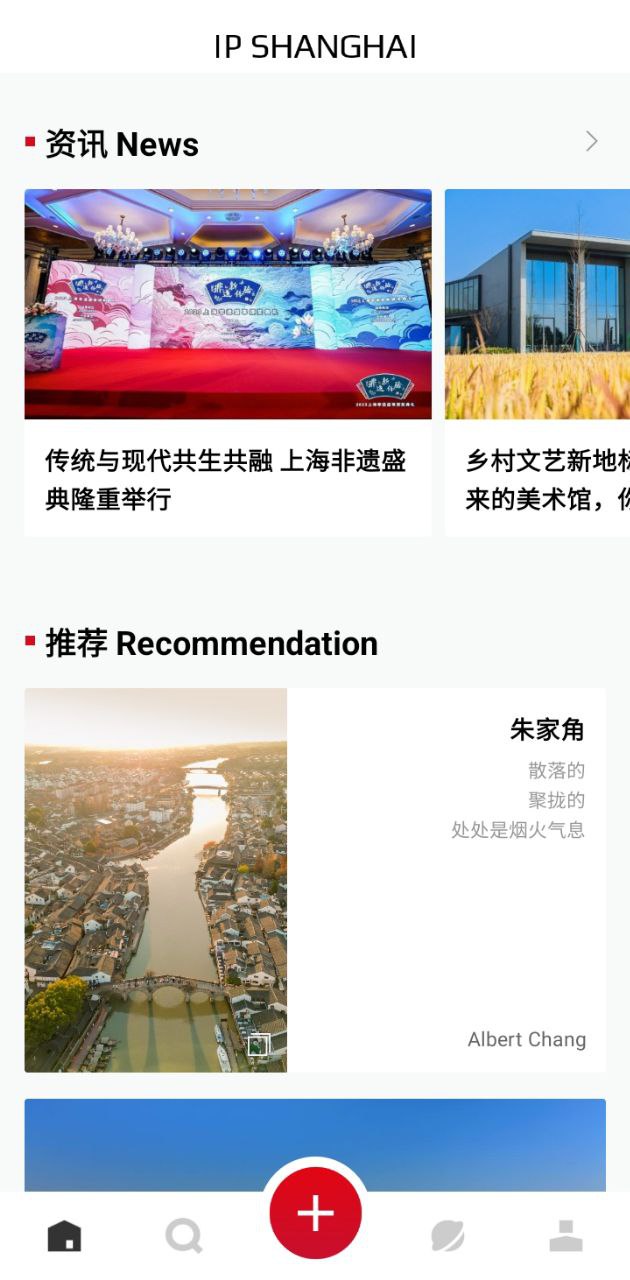Open the 朱家角 recommendation card
Image resolution: width=630 pixels, height=1280 pixels.
(x=315, y=880)
